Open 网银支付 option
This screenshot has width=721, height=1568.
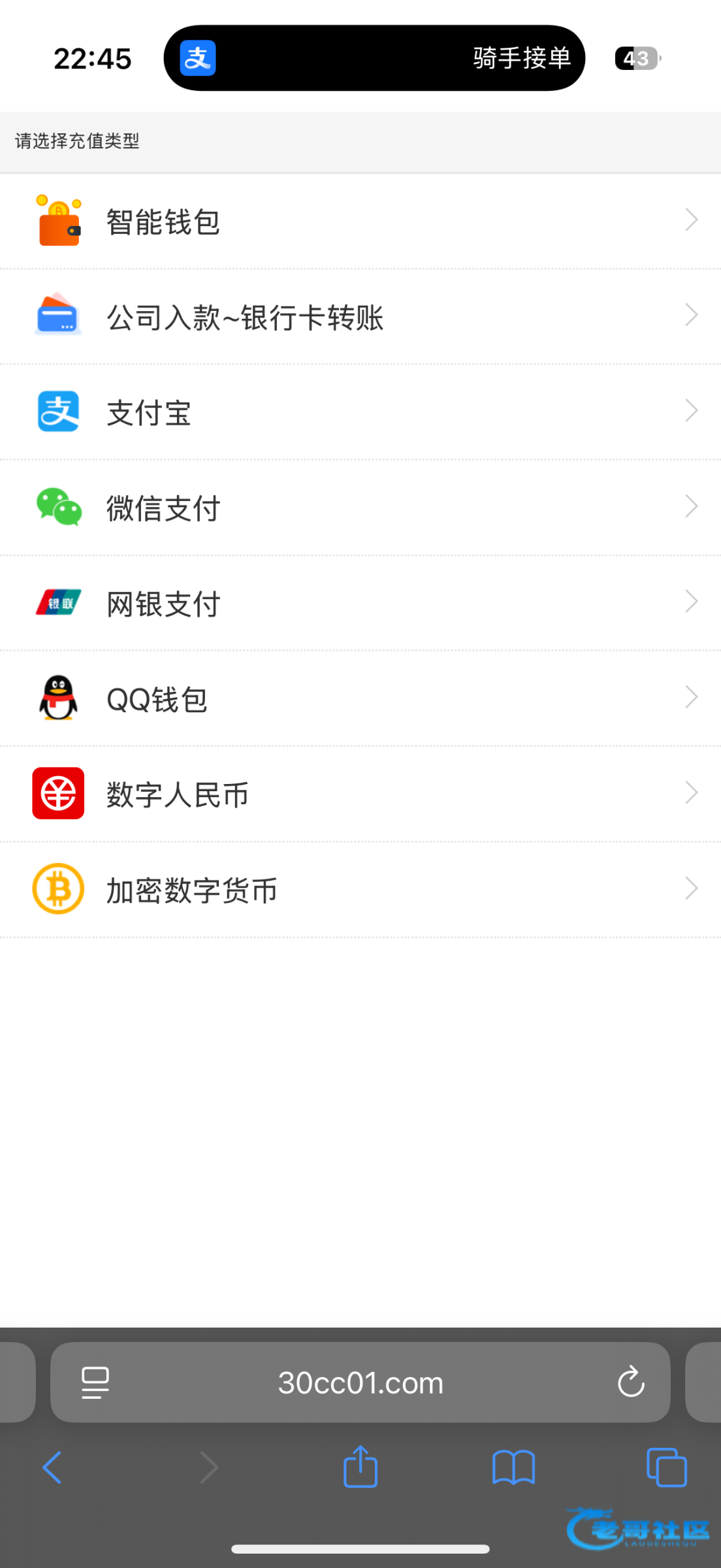[359, 603]
